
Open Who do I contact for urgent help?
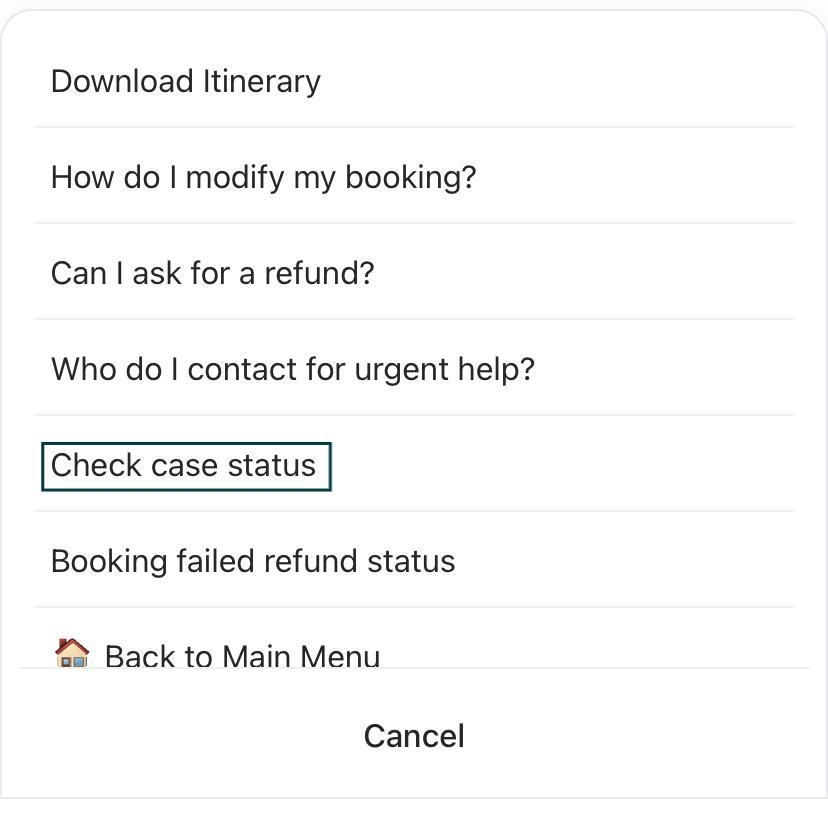click(292, 369)
